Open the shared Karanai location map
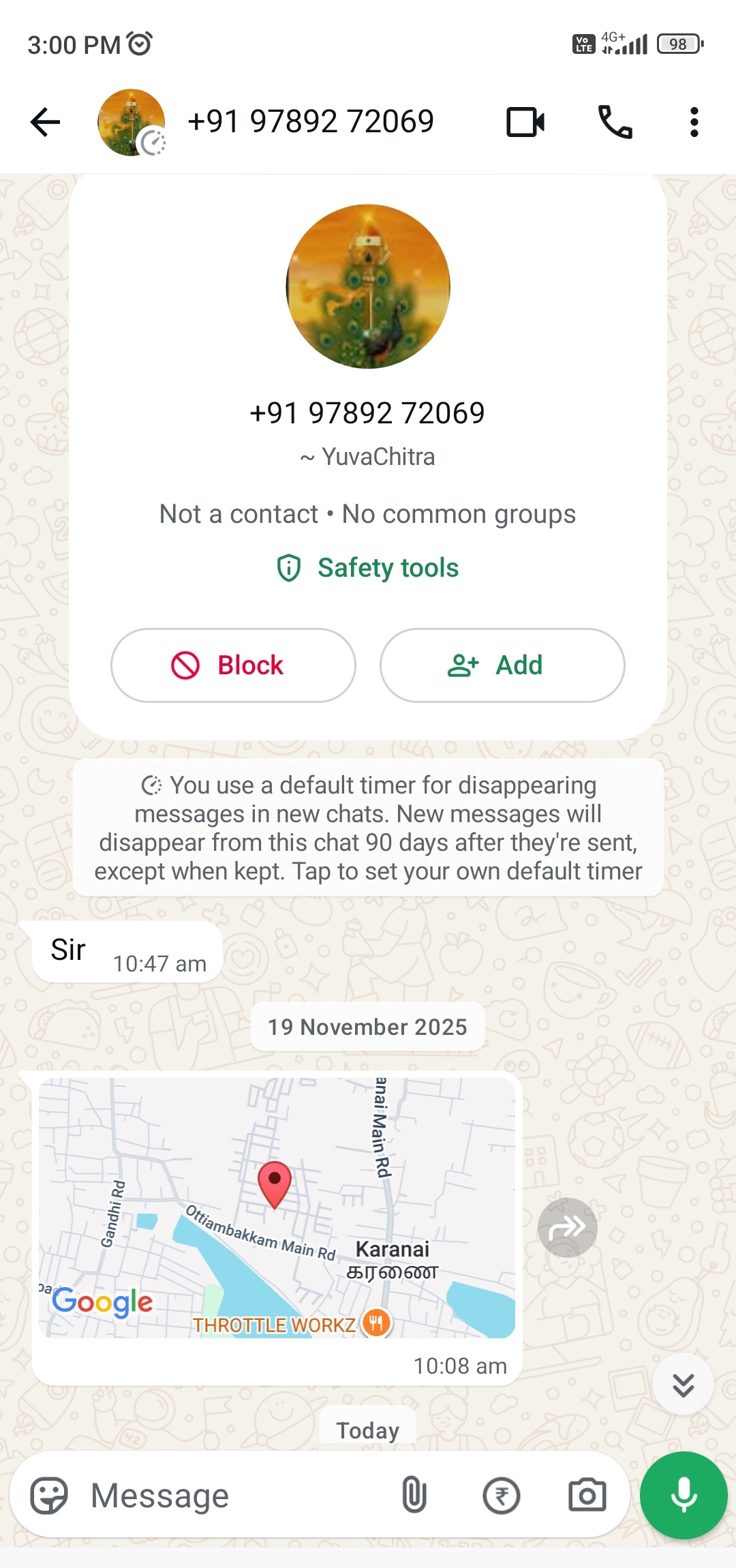Viewport: 736px width, 1568px height. pyautogui.click(x=277, y=1208)
